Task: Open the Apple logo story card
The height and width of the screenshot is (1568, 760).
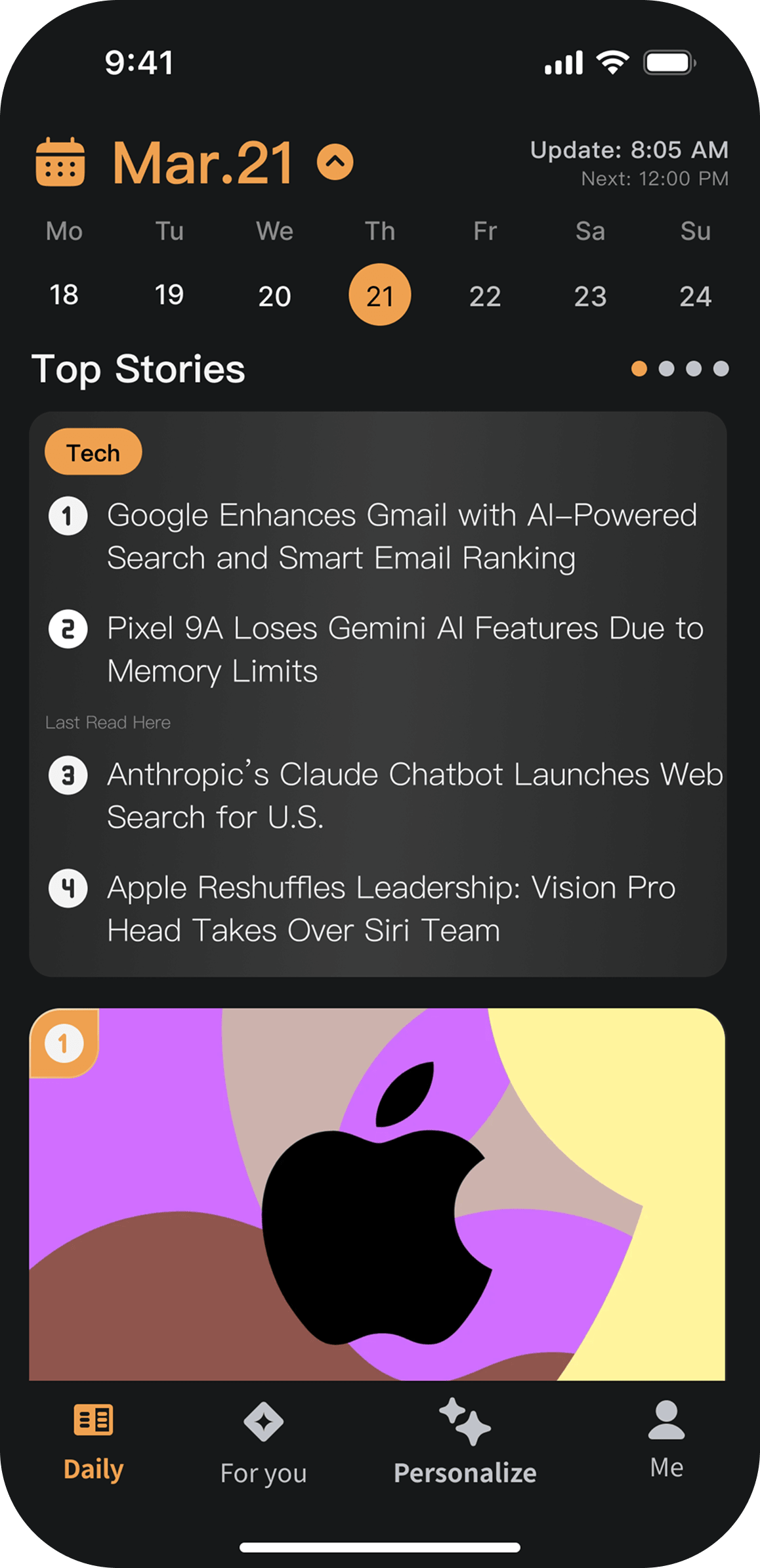Action: tap(377, 1194)
